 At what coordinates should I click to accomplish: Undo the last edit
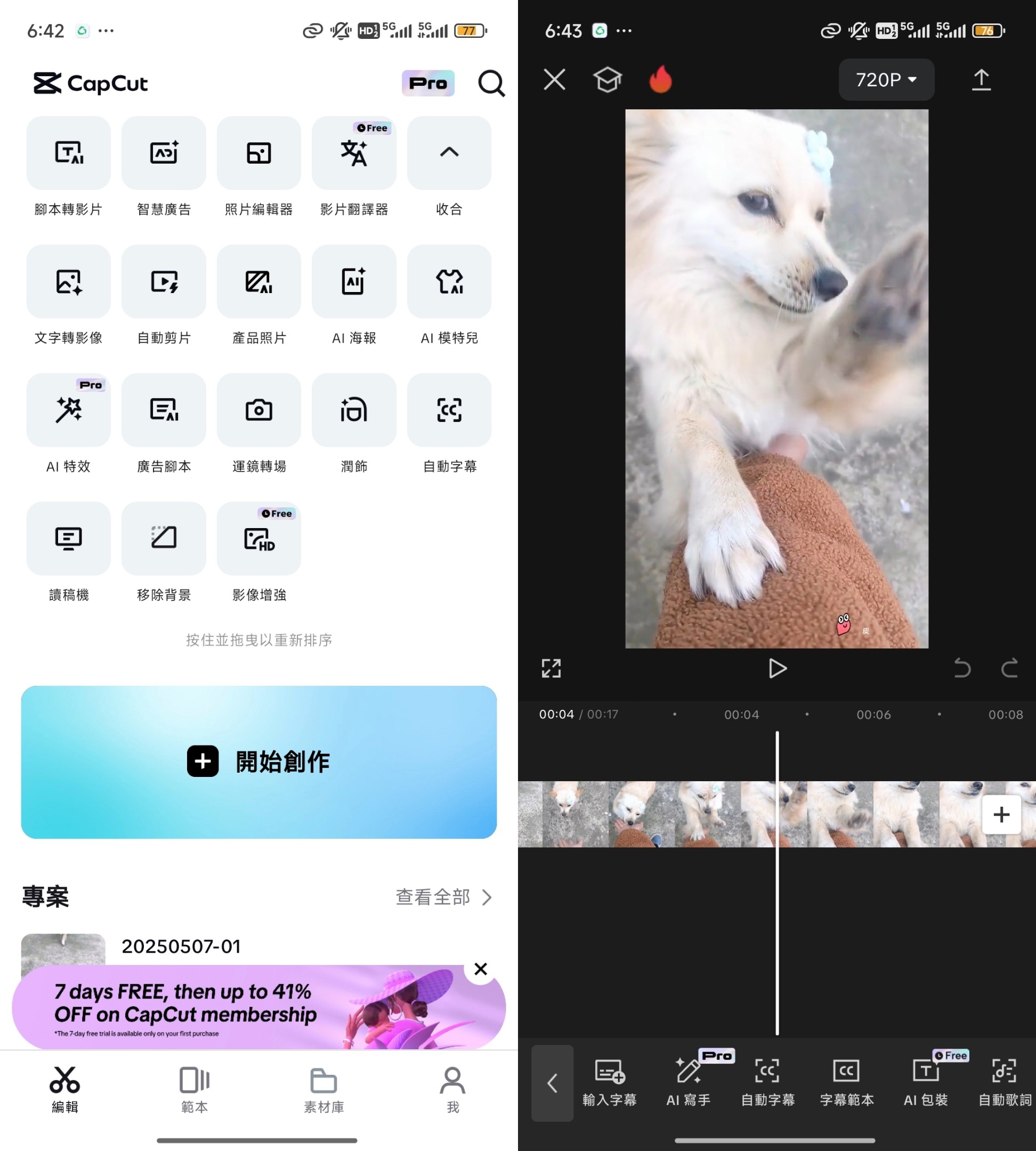tap(962, 668)
